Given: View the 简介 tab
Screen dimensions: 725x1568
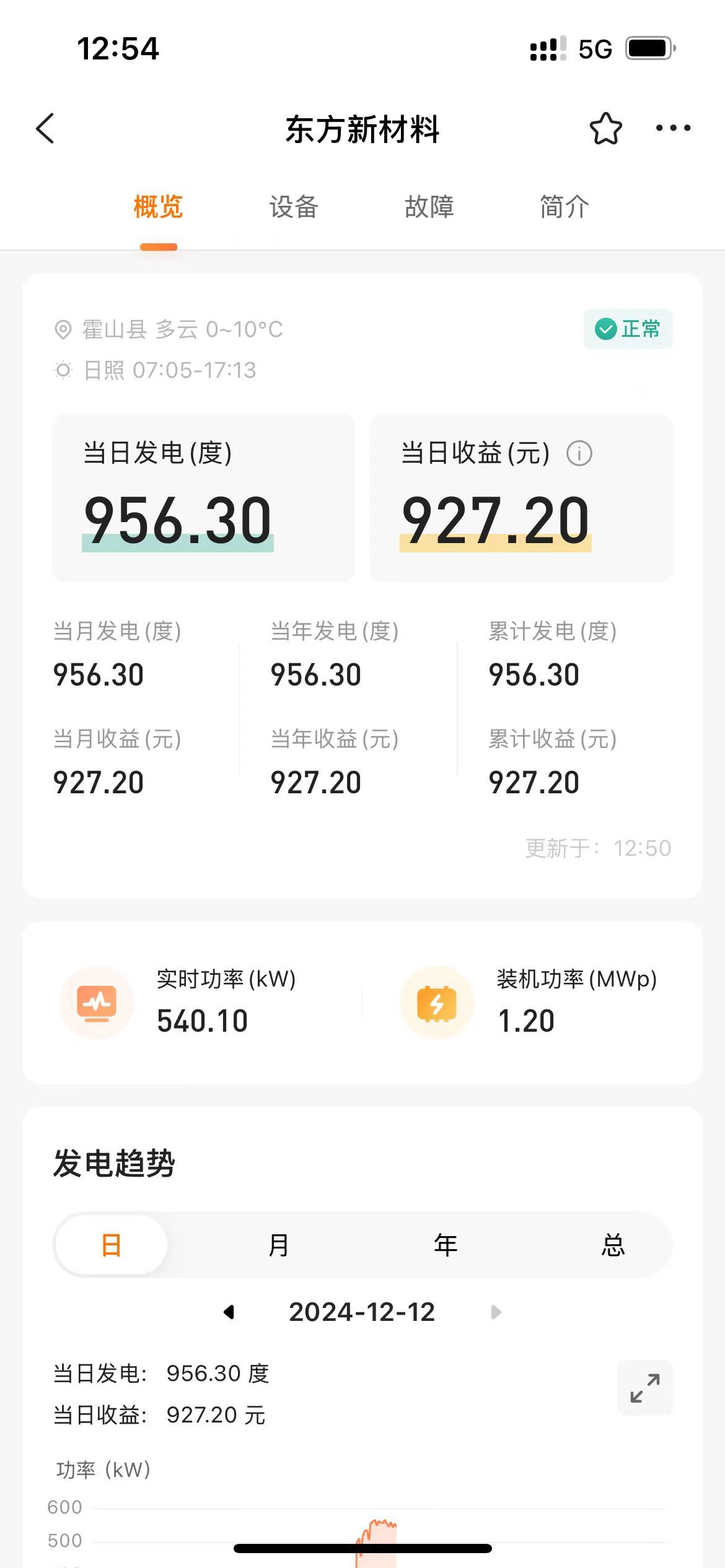Looking at the screenshot, I should coord(564,207).
